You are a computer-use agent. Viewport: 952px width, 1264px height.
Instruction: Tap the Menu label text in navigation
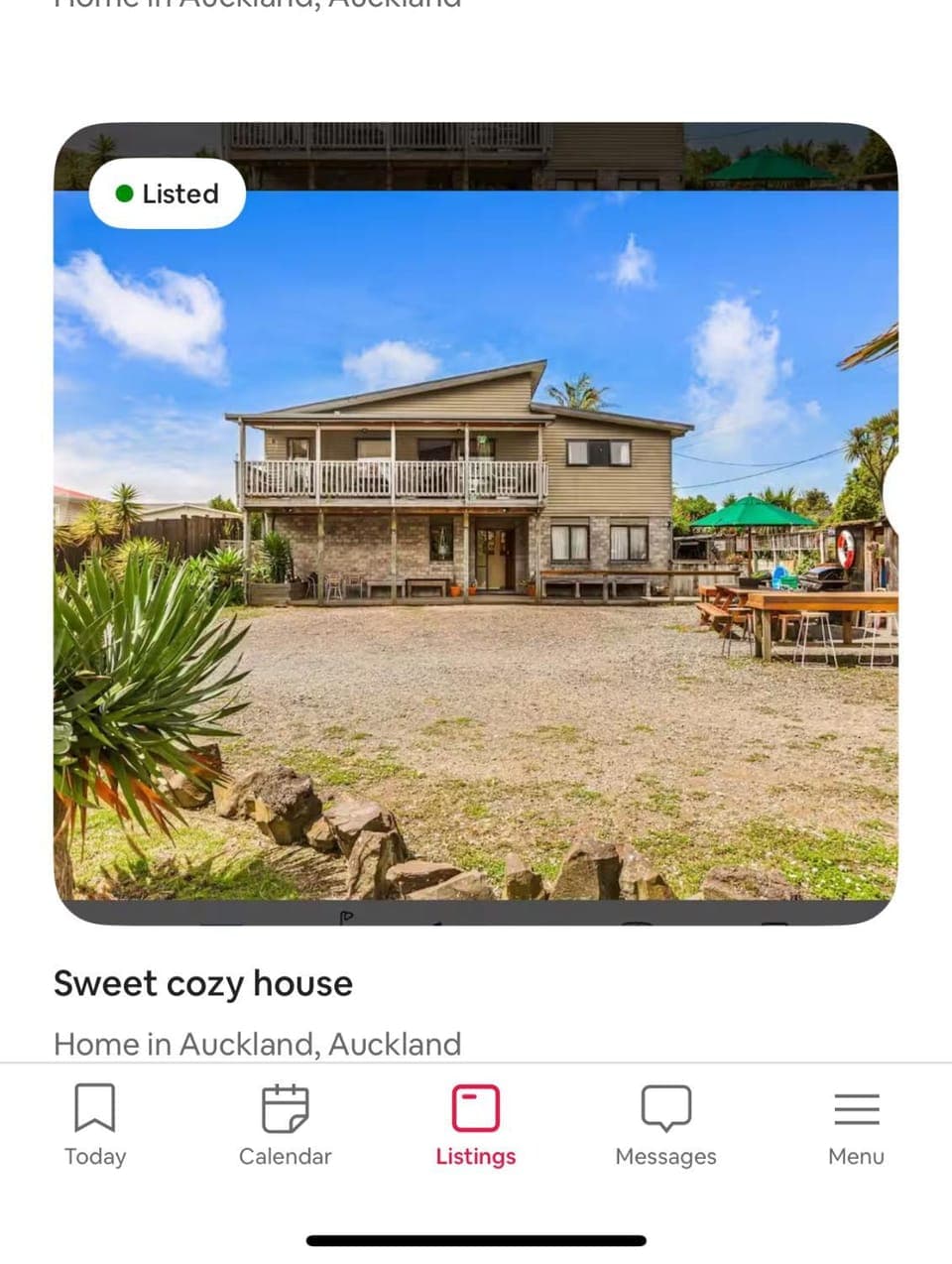point(856,1156)
